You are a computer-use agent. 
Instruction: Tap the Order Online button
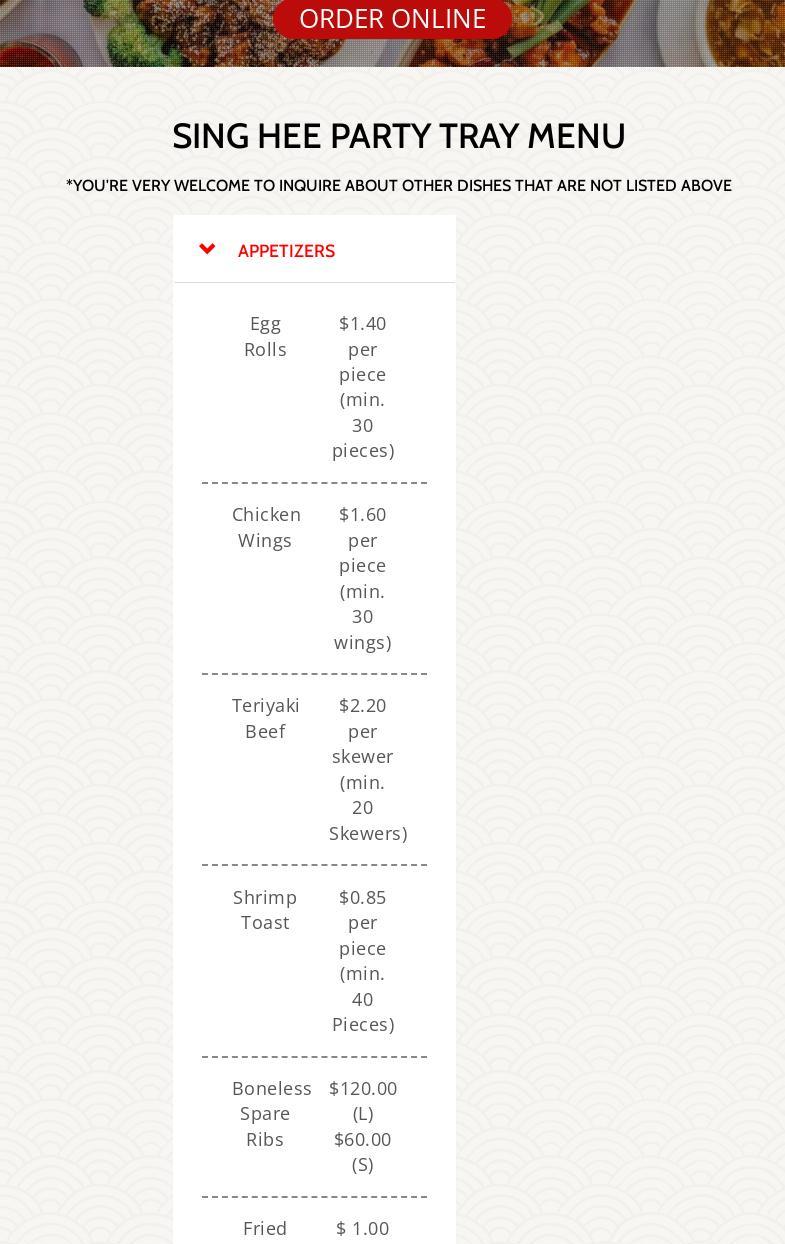click(x=392, y=19)
